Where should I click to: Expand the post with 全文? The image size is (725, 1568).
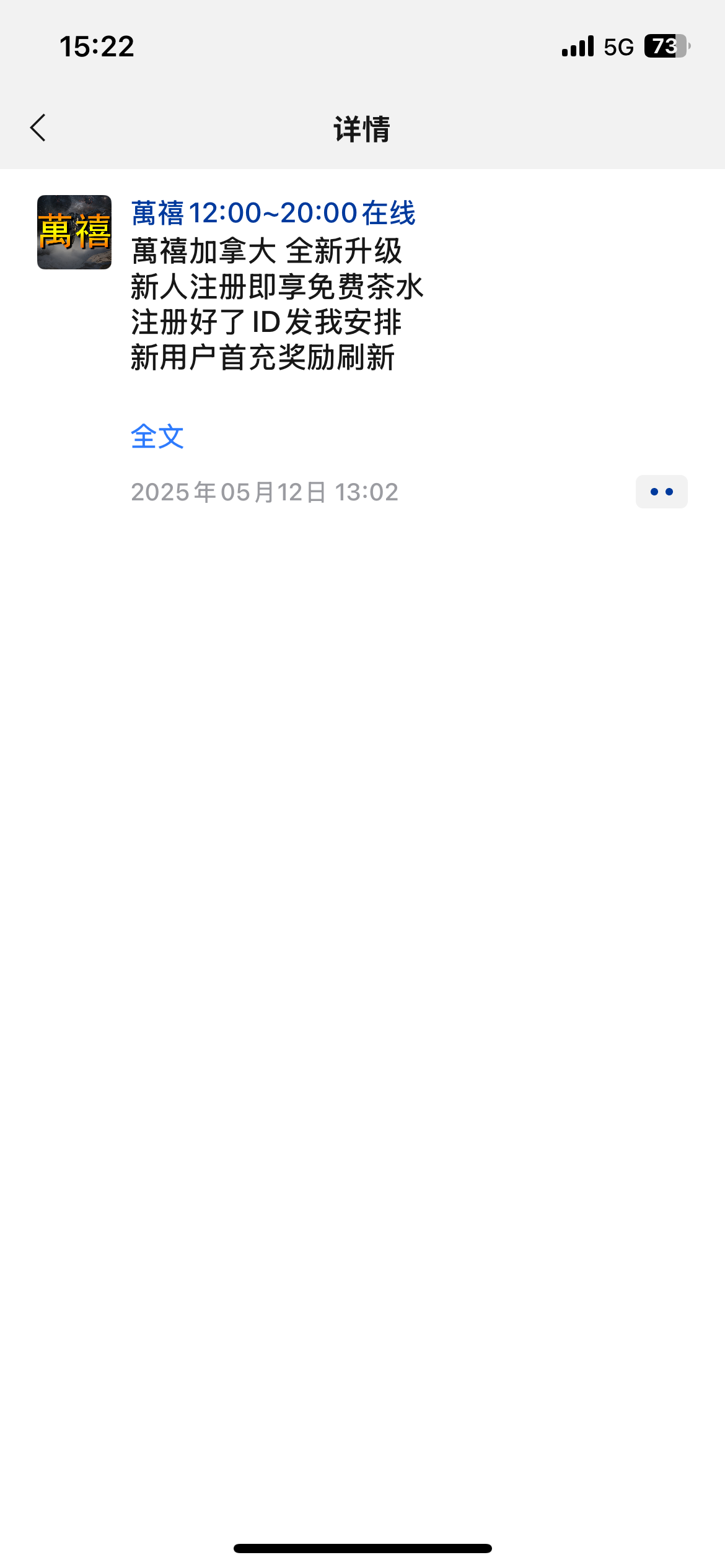157,437
